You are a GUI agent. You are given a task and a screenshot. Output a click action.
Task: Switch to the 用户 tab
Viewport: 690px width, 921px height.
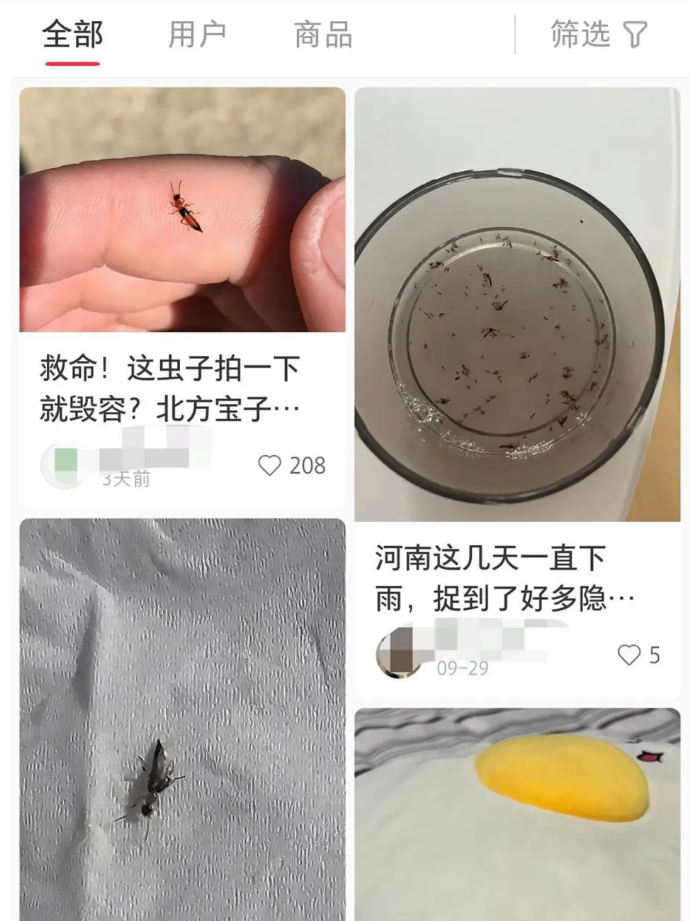(x=196, y=35)
